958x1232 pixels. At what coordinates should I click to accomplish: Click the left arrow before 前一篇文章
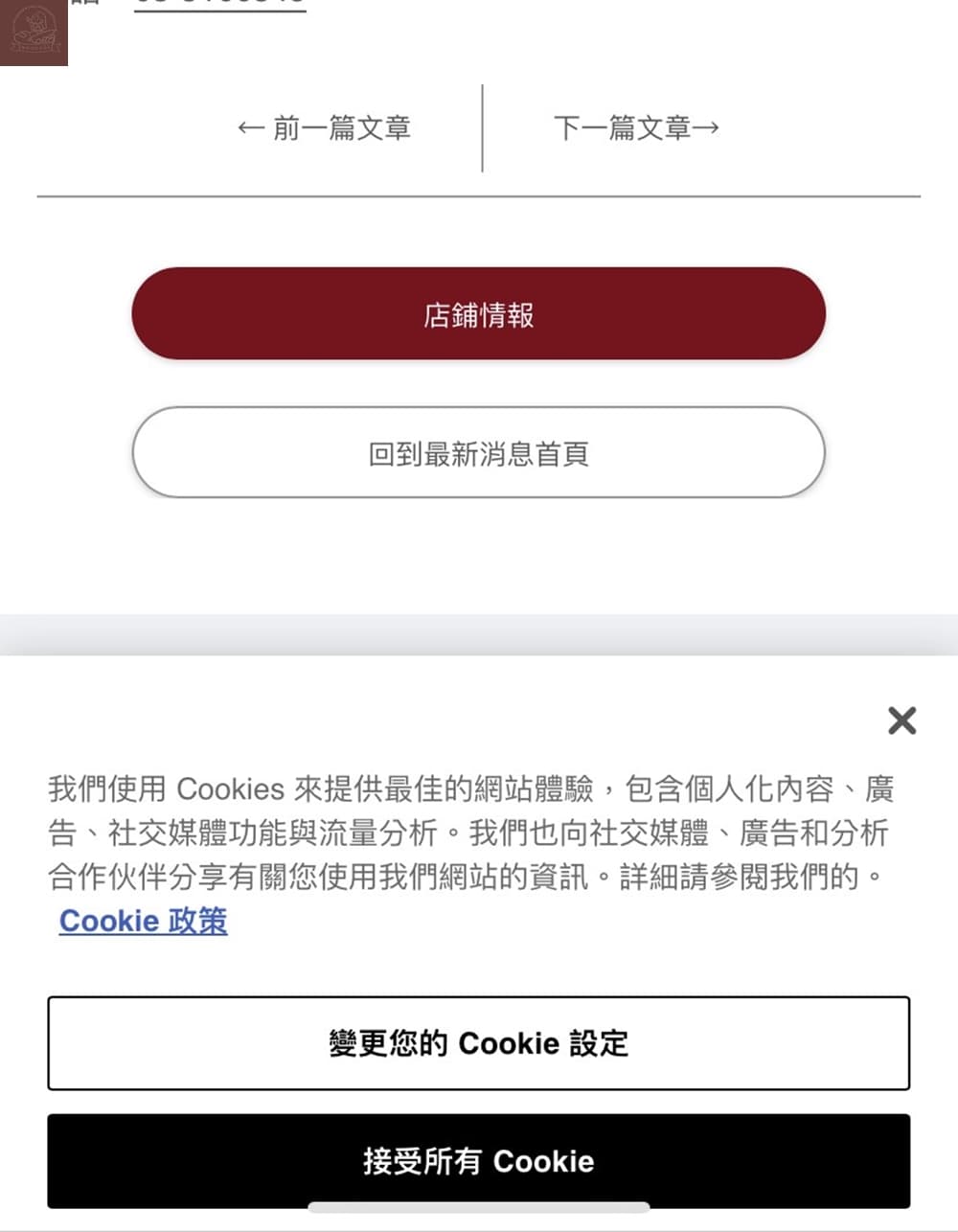pos(249,128)
